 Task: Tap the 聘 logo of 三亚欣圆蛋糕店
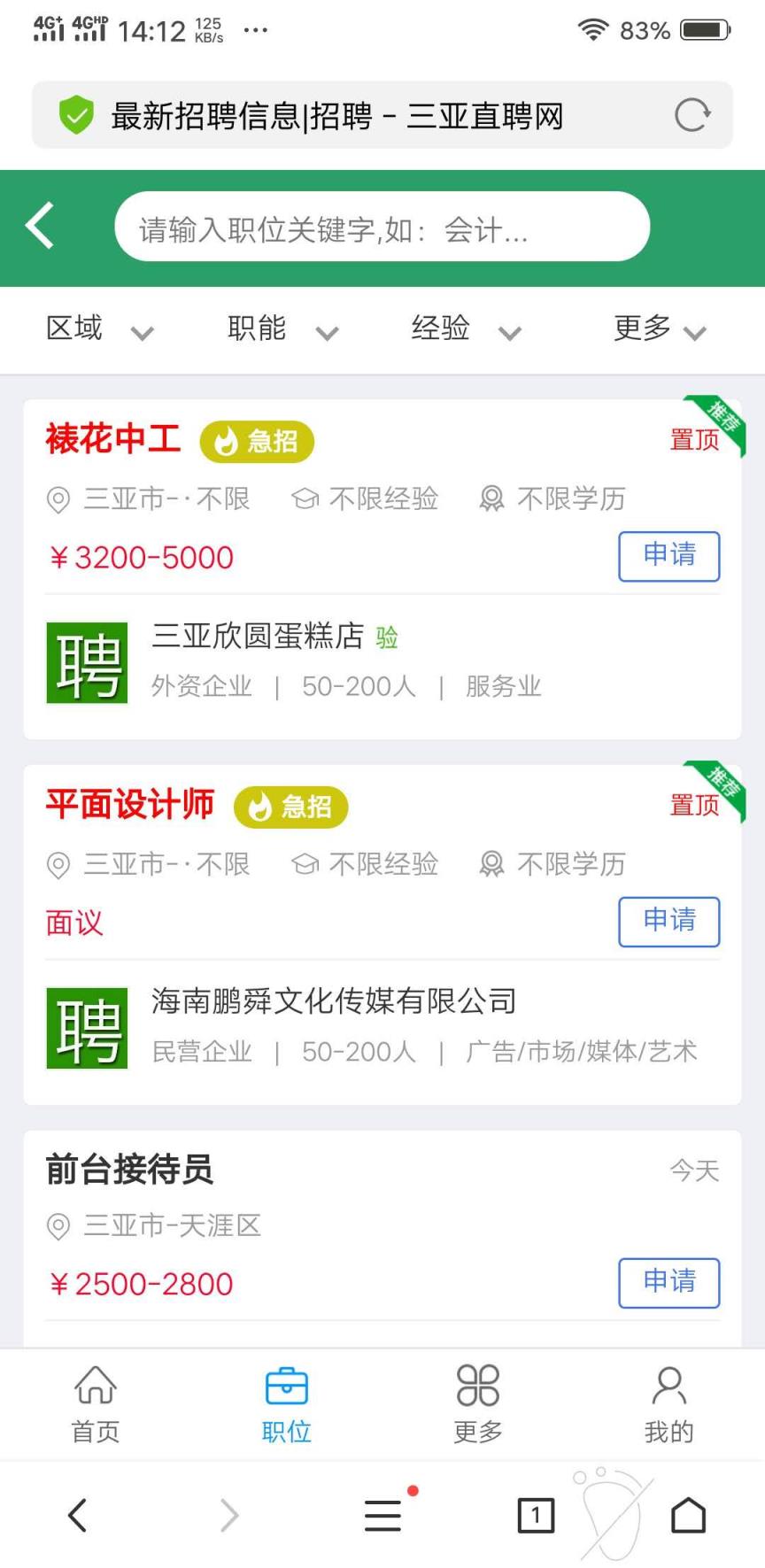click(x=87, y=662)
